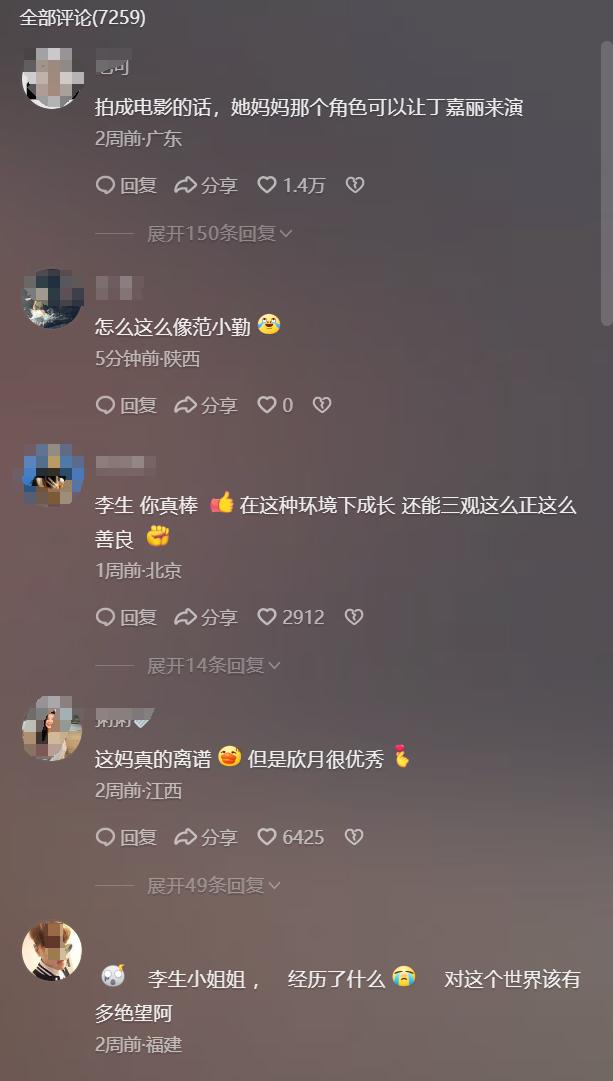Open avatar of the 李生小姐姐 commenter
This screenshot has height=1081, width=613.
52,950
